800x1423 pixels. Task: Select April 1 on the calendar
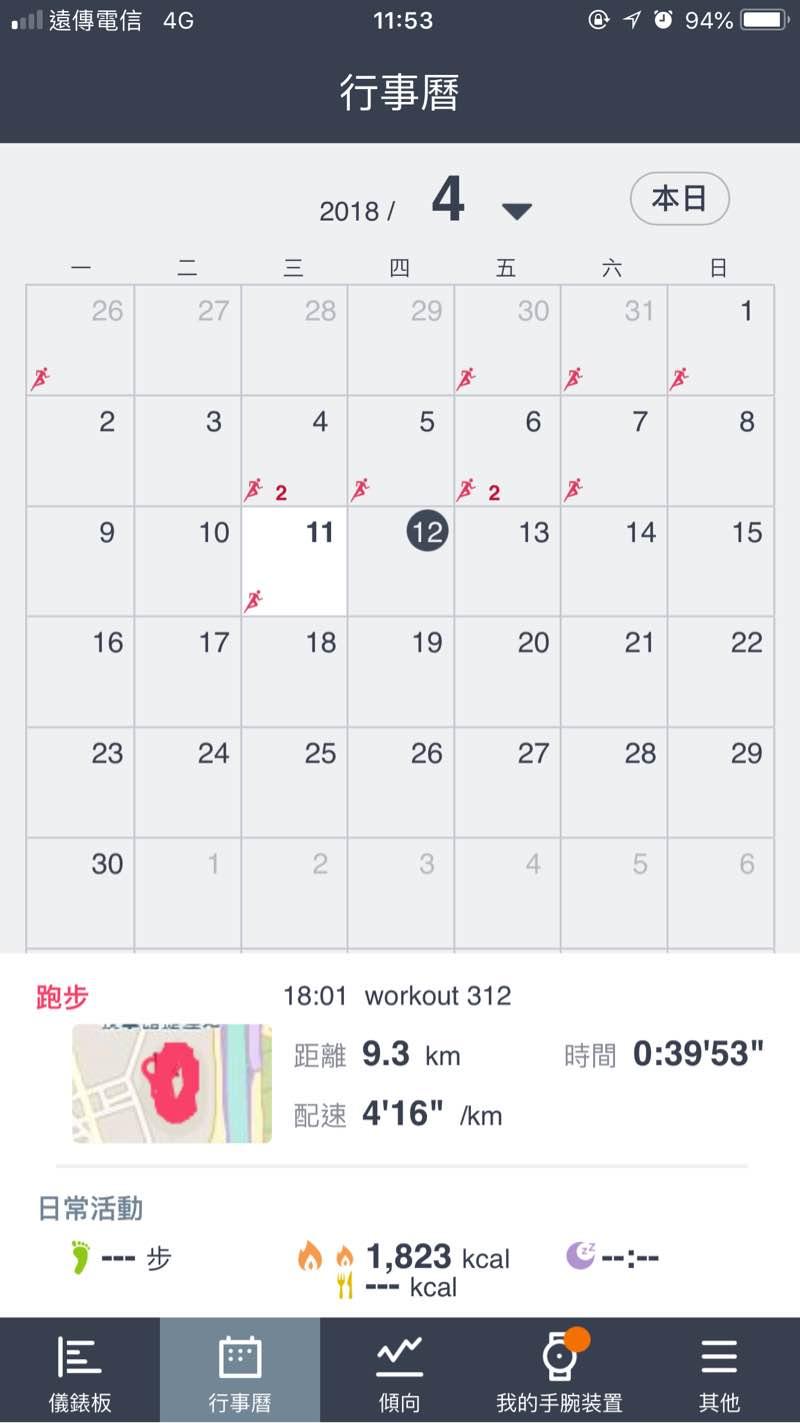721,340
